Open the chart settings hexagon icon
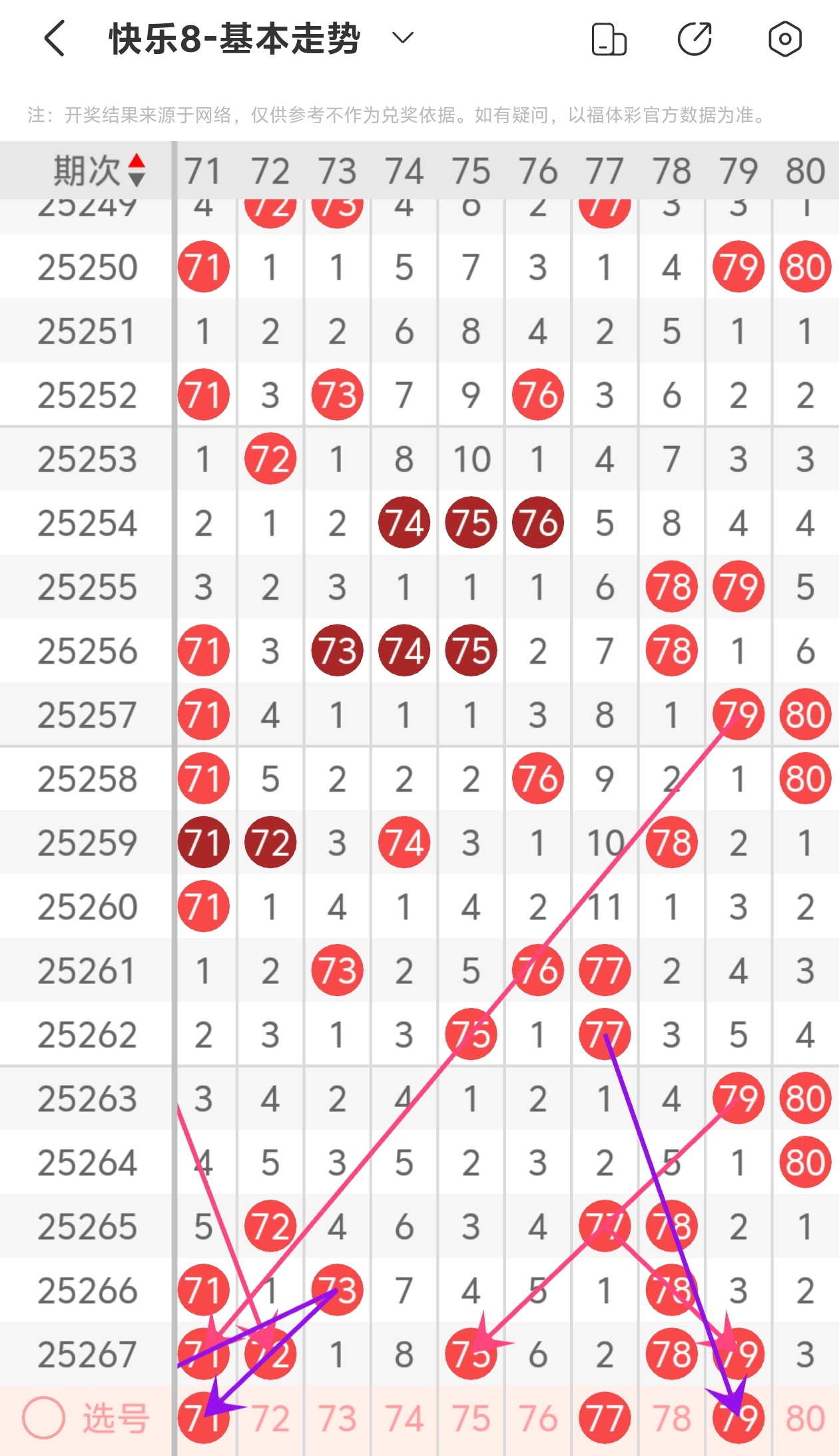Screen dimensions: 839x1456 [x=784, y=39]
